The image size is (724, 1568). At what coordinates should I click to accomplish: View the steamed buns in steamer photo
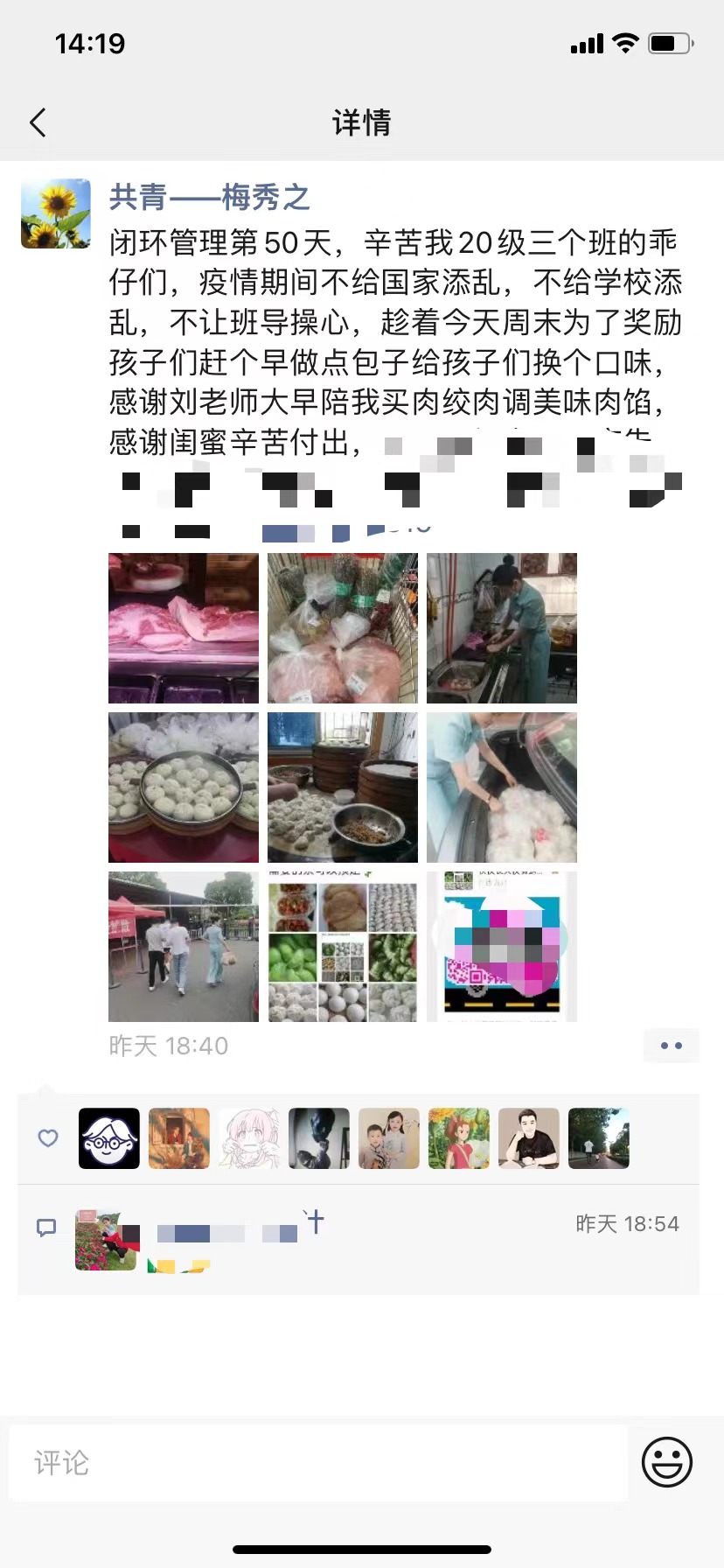click(x=184, y=787)
